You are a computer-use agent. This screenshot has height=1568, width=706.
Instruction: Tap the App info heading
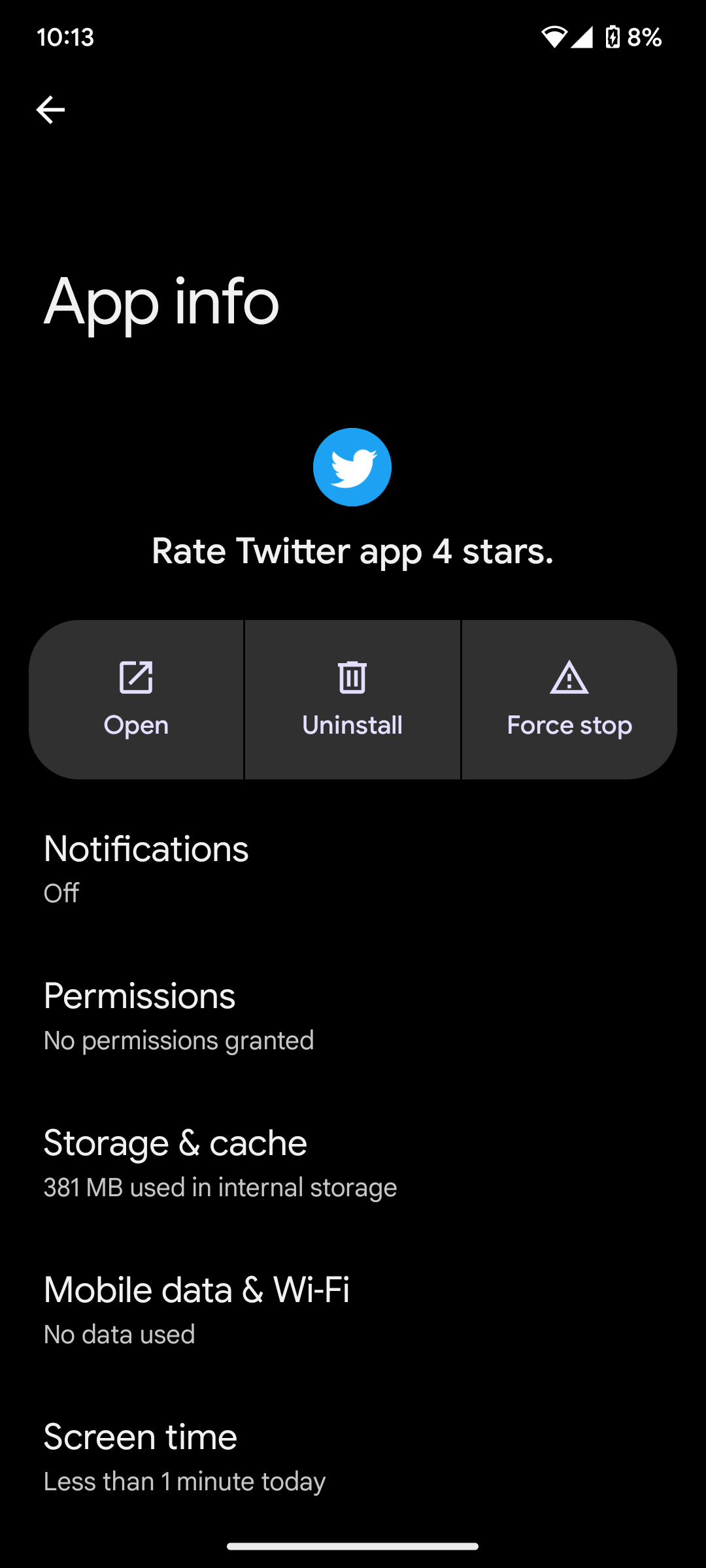tap(161, 302)
